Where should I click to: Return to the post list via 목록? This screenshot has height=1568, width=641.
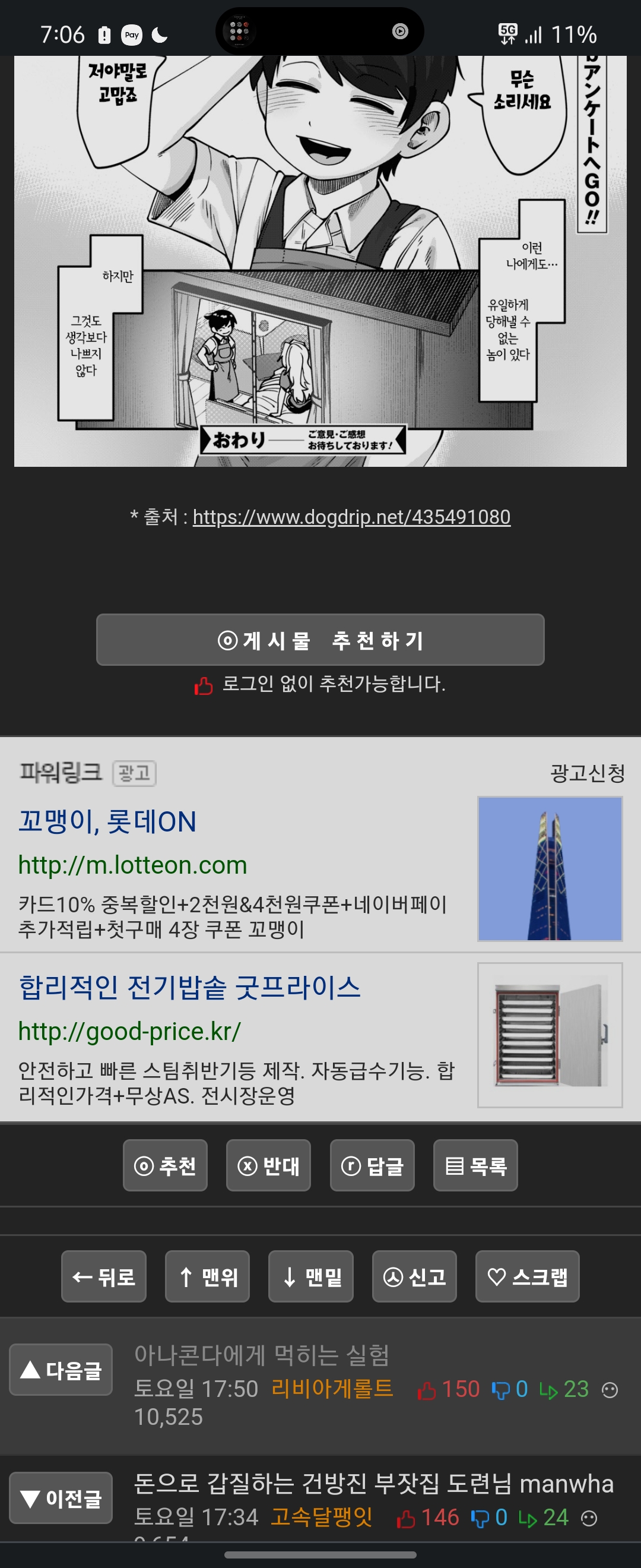click(475, 1166)
